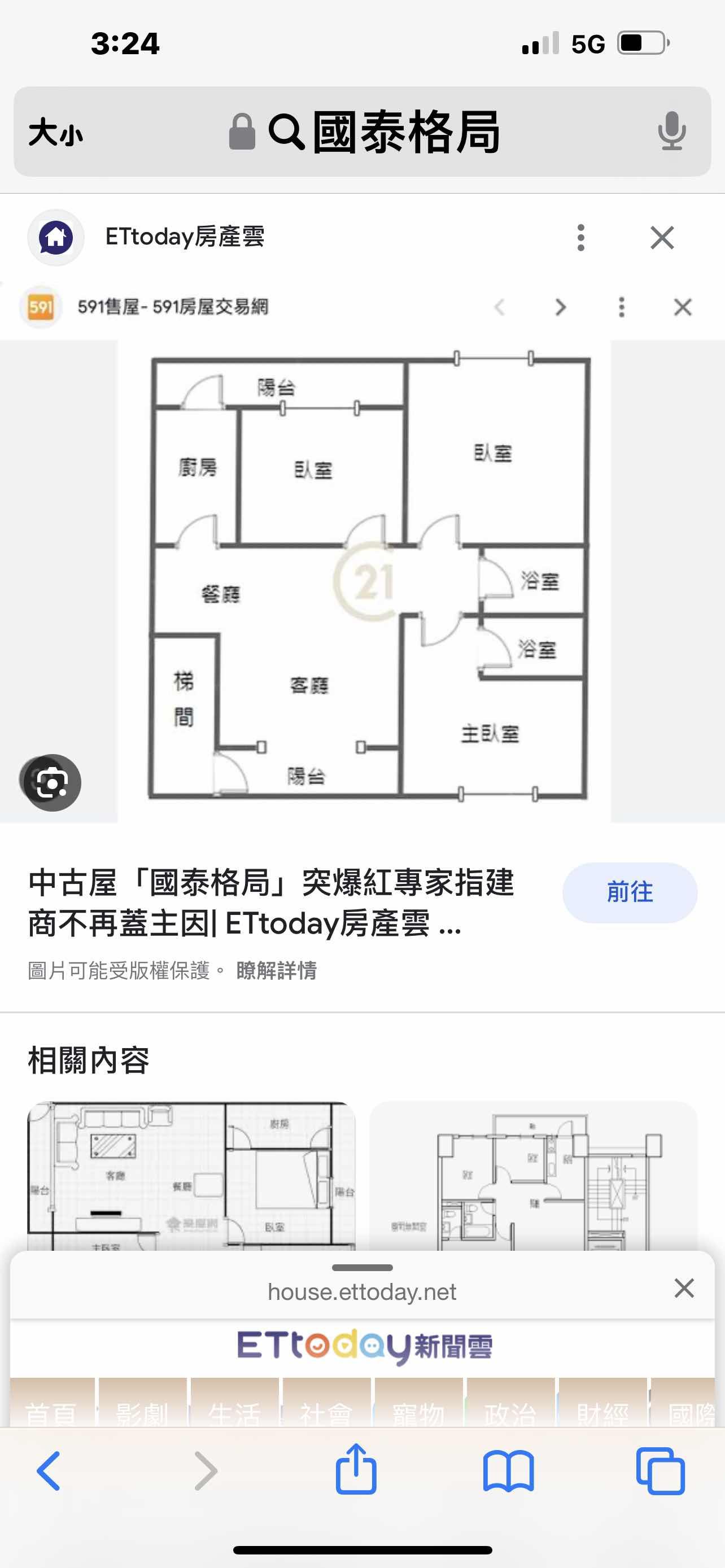
Task: Show all open tabs
Action: 661,1471
